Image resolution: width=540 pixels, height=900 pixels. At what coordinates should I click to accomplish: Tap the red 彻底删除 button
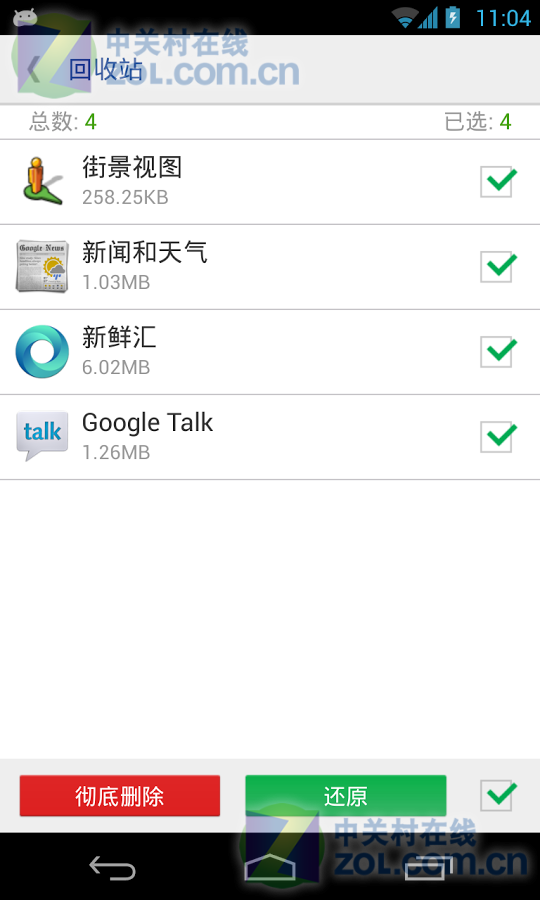pos(120,796)
